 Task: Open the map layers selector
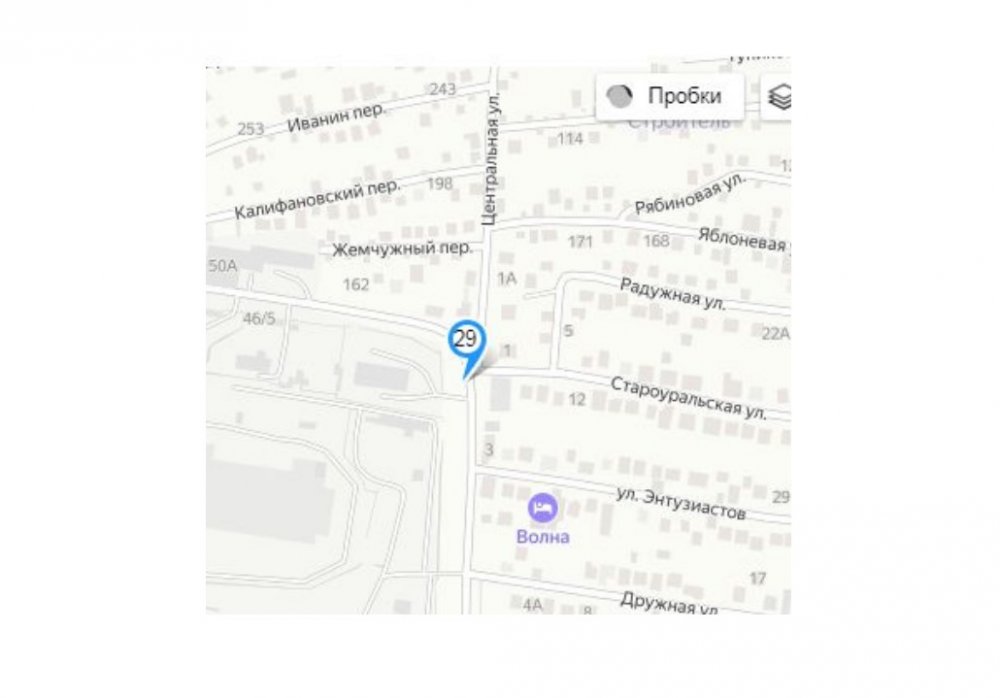[x=779, y=97]
